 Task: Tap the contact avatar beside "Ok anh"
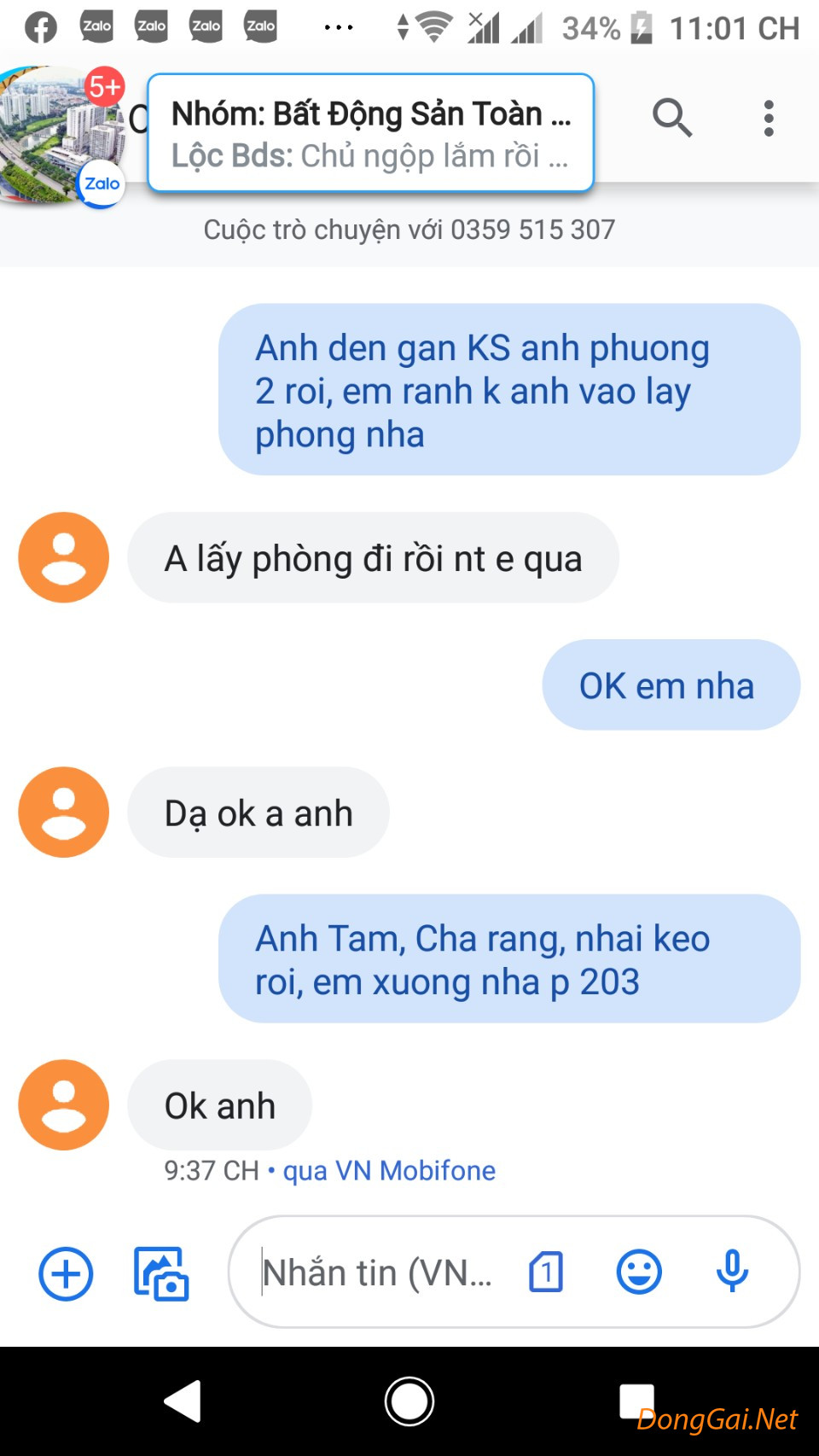(64, 1105)
